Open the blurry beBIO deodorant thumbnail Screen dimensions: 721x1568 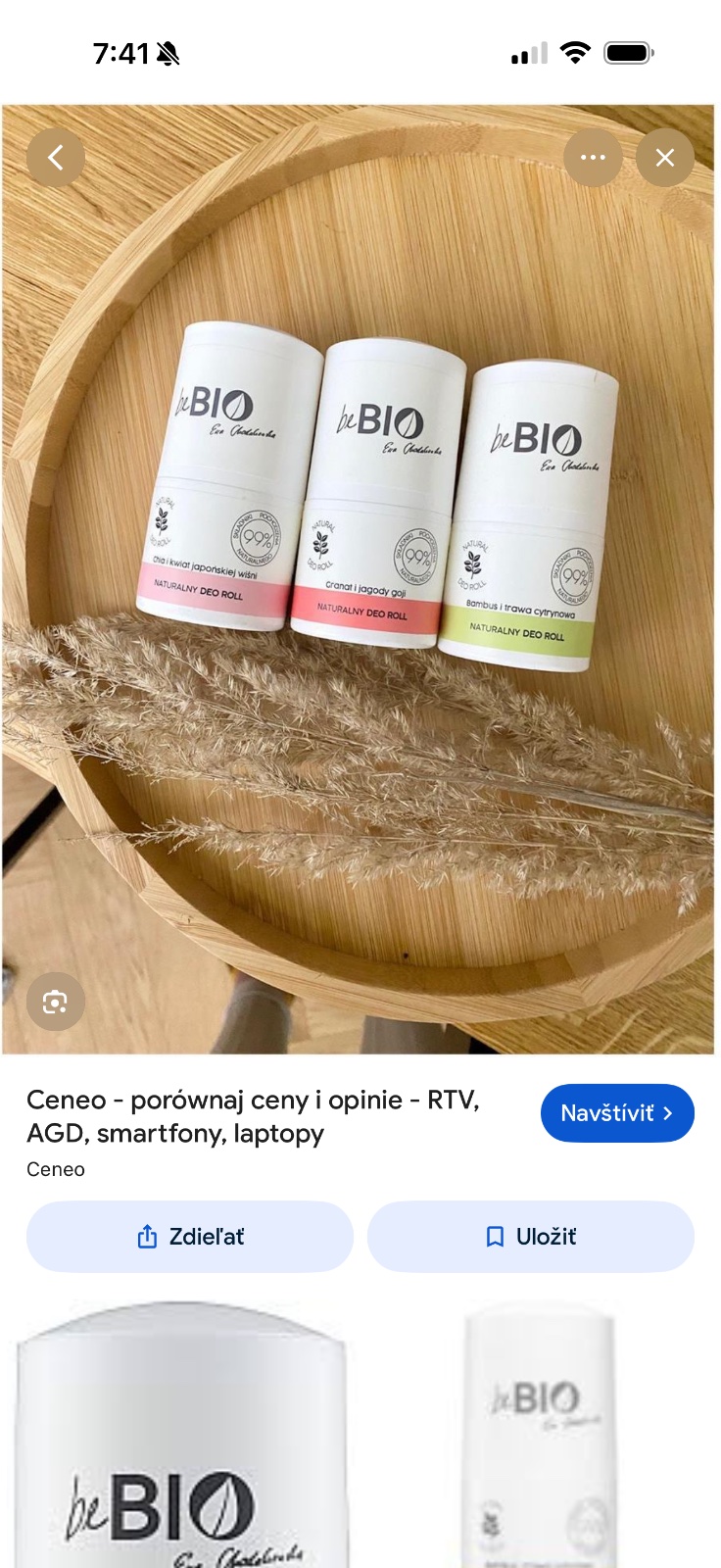click(539, 1441)
